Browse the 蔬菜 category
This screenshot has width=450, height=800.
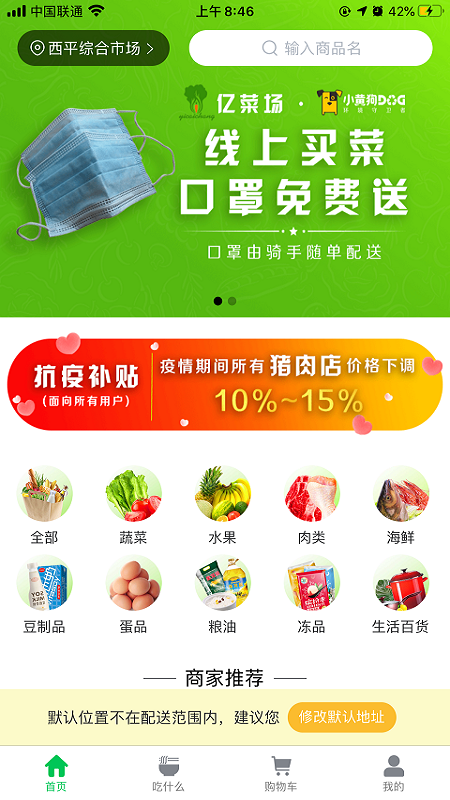(133, 505)
